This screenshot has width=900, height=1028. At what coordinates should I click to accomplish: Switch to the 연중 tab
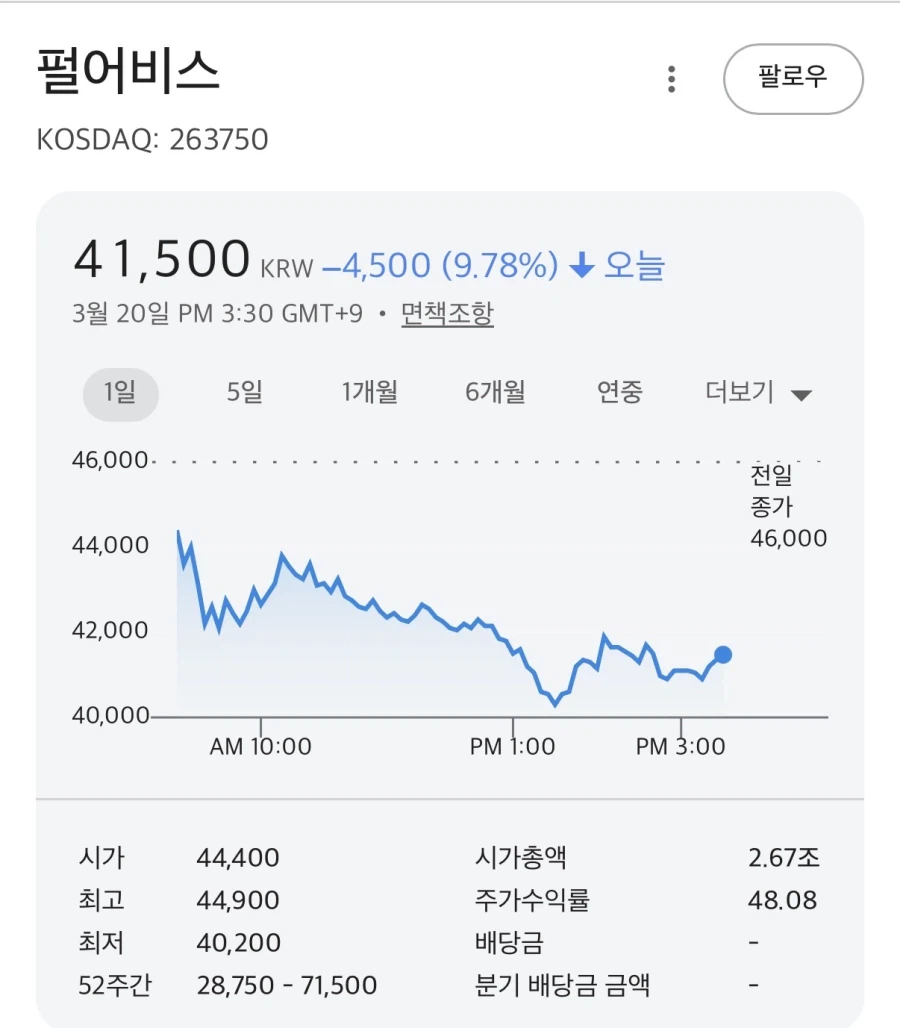tap(620, 393)
